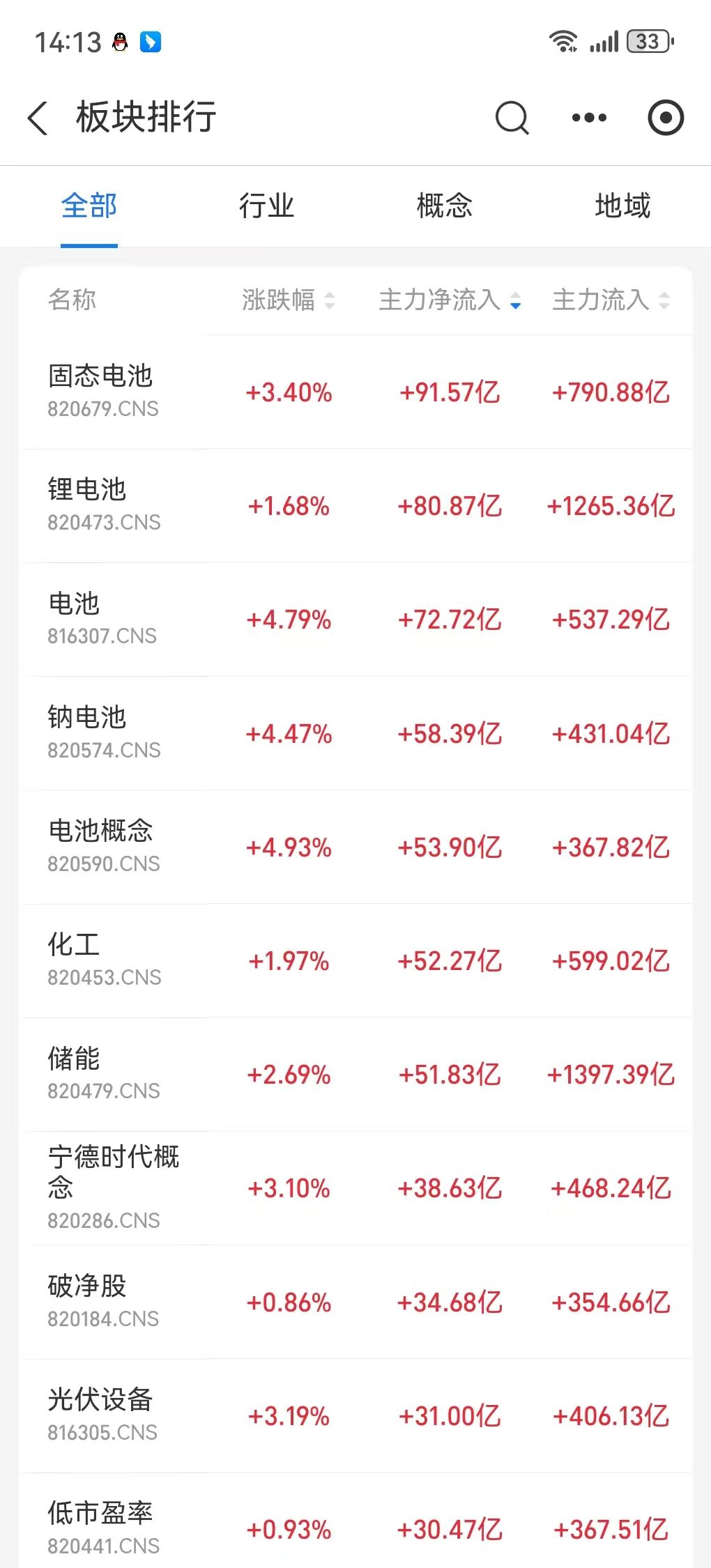This screenshot has height=1568, width=711.
Task: Sort by 主力净流入 column
Action: (x=450, y=300)
